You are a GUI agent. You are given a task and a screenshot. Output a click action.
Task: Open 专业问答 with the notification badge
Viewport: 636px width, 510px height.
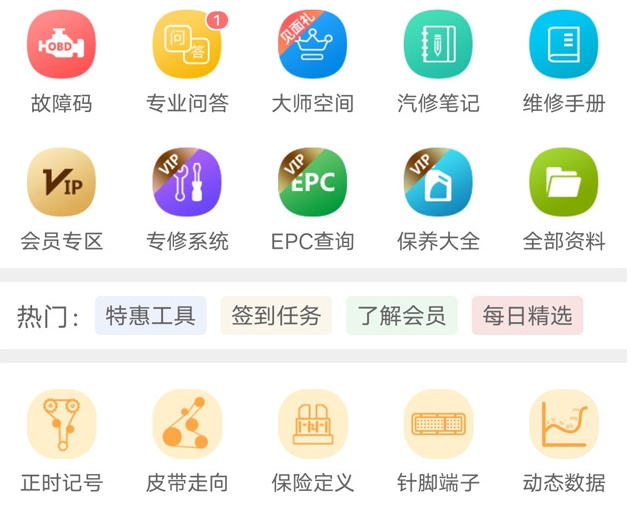click(x=187, y=45)
